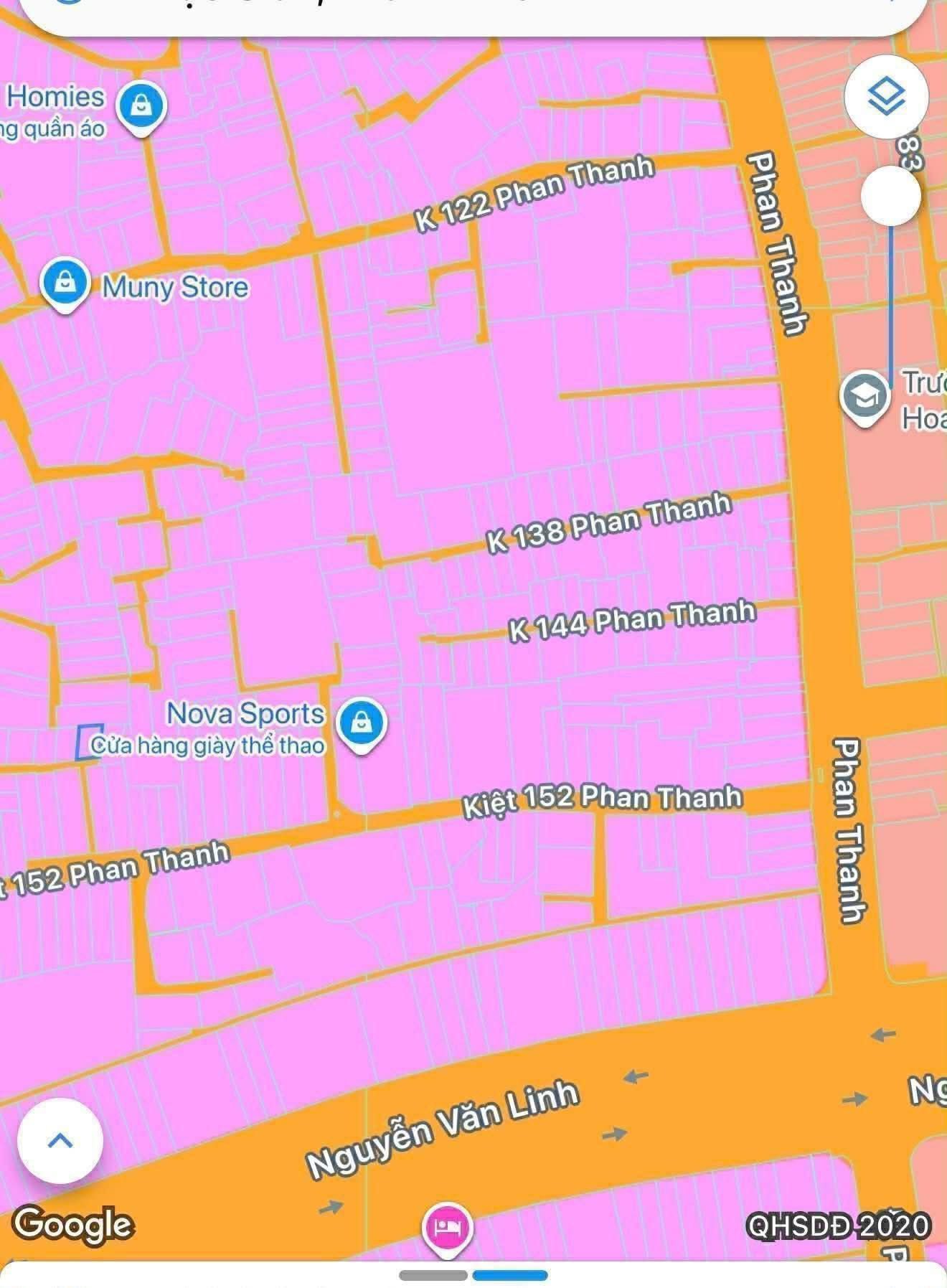Tap the overlay opacity slider handle

[890, 196]
